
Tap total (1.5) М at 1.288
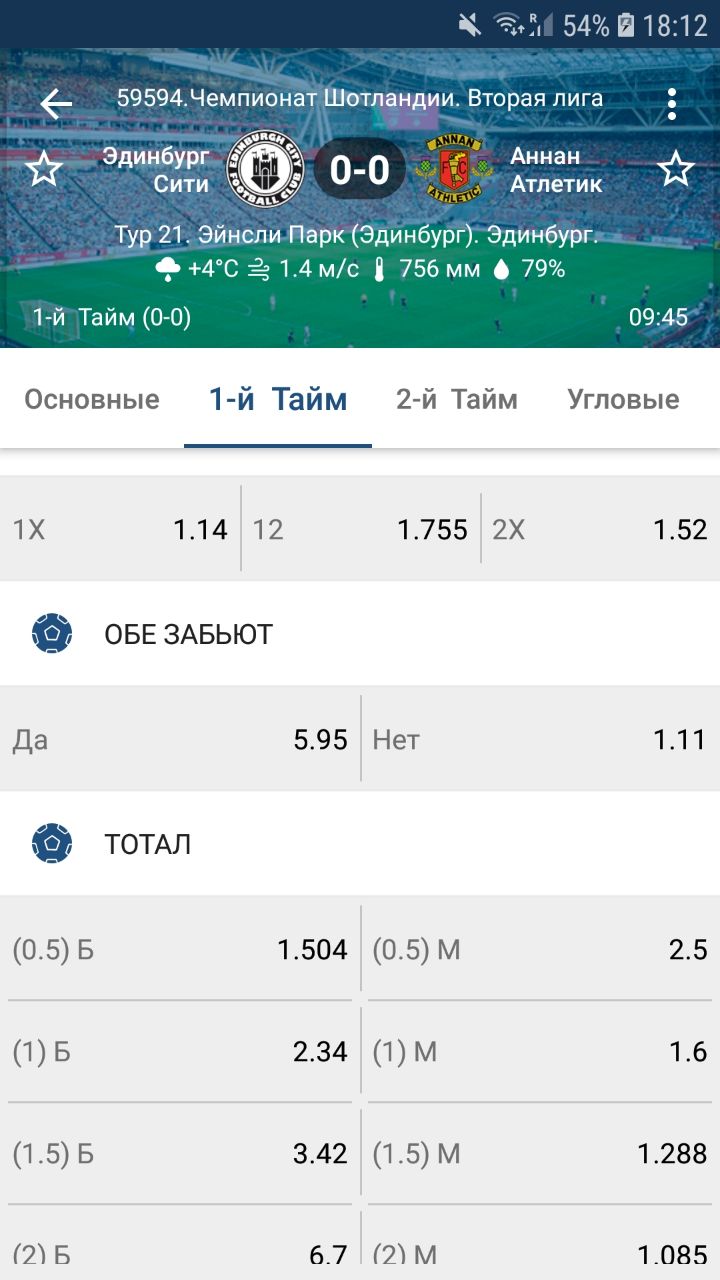click(540, 1153)
